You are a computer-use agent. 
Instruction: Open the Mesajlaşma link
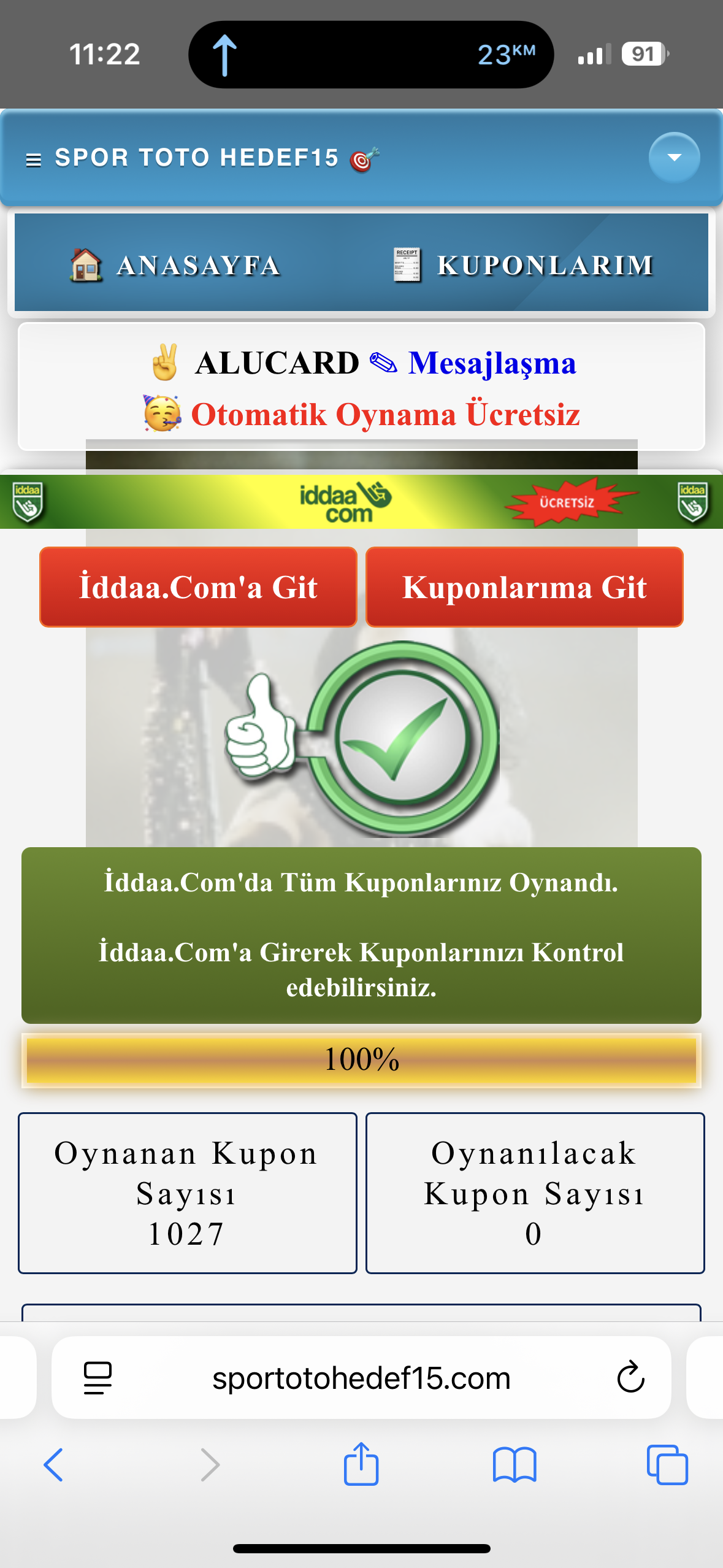coord(492,363)
